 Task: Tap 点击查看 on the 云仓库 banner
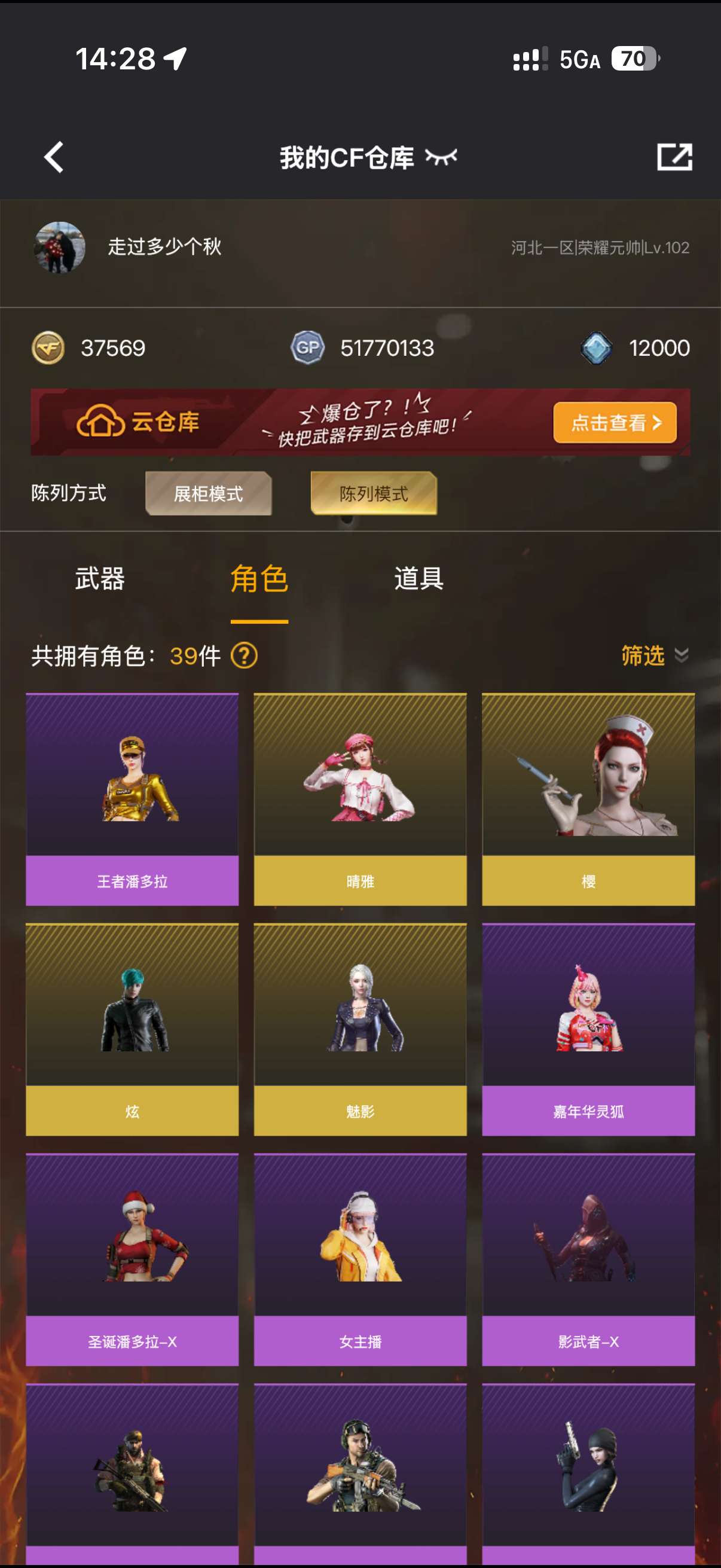[x=615, y=422]
